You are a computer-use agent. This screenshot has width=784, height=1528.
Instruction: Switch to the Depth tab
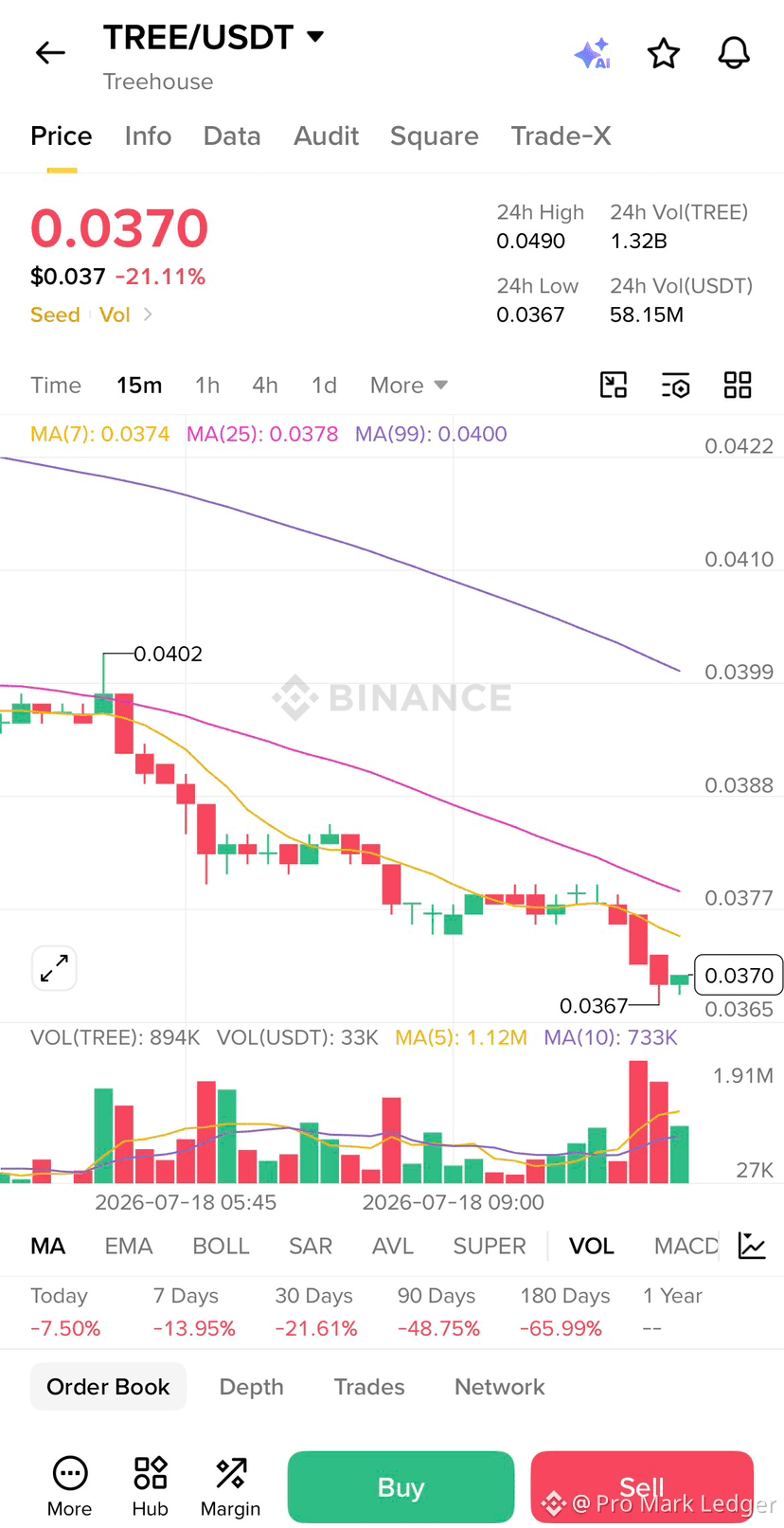[251, 1387]
